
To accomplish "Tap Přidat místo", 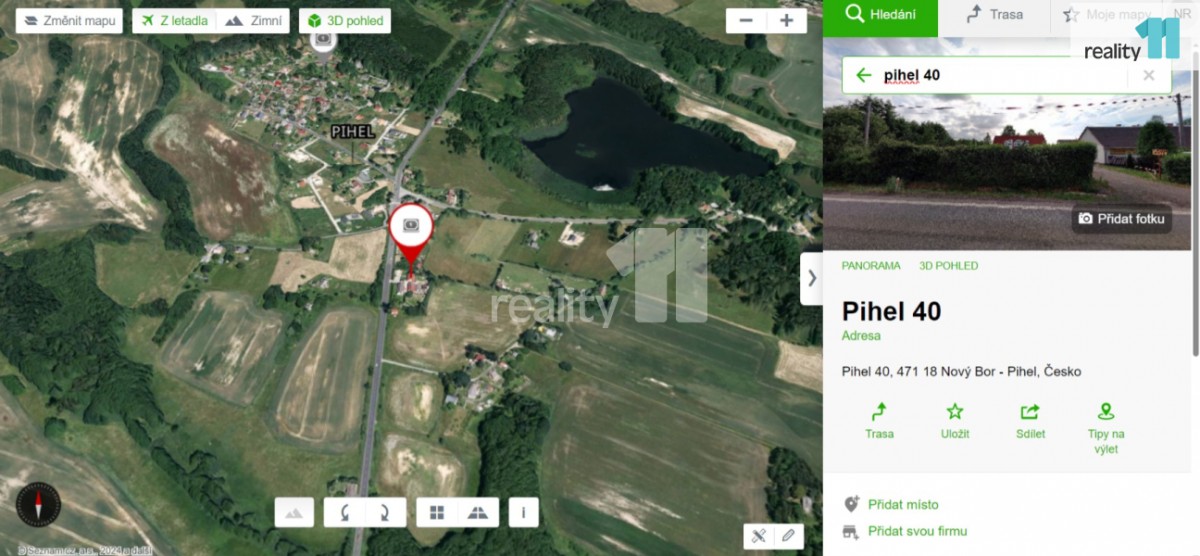I will point(902,505).
